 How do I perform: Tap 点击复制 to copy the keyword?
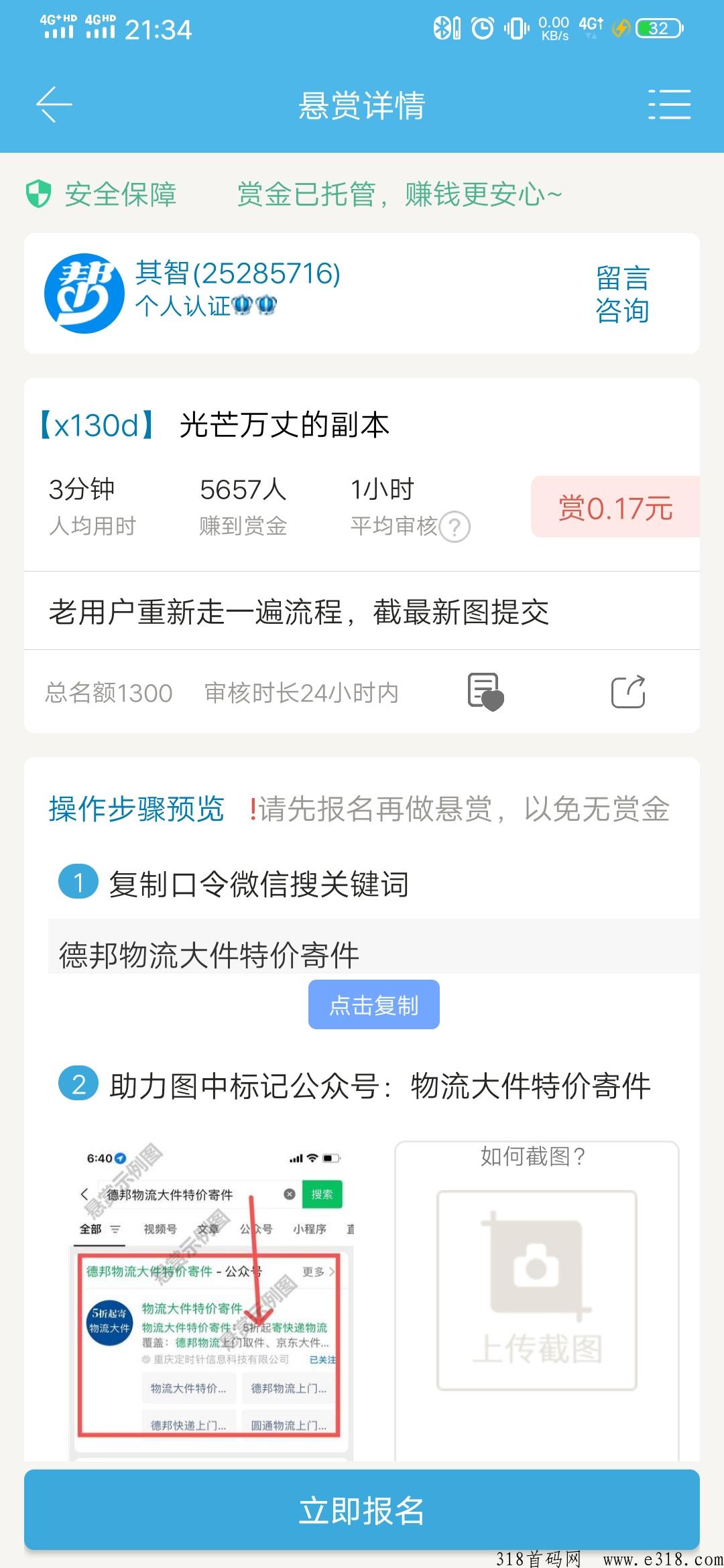374,1004
